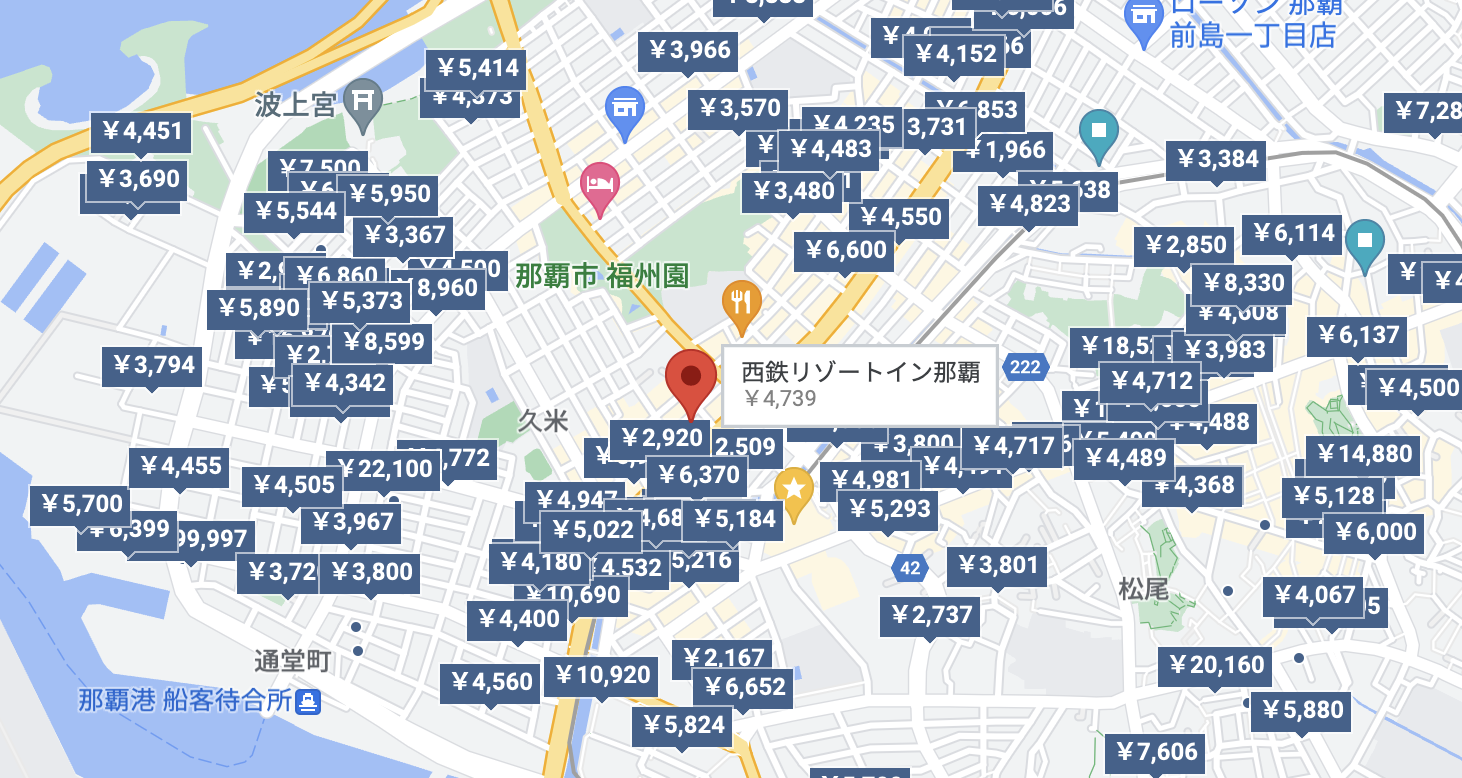Tap the ¥5,700 price marker
1462x778 pixels.
tap(81, 503)
